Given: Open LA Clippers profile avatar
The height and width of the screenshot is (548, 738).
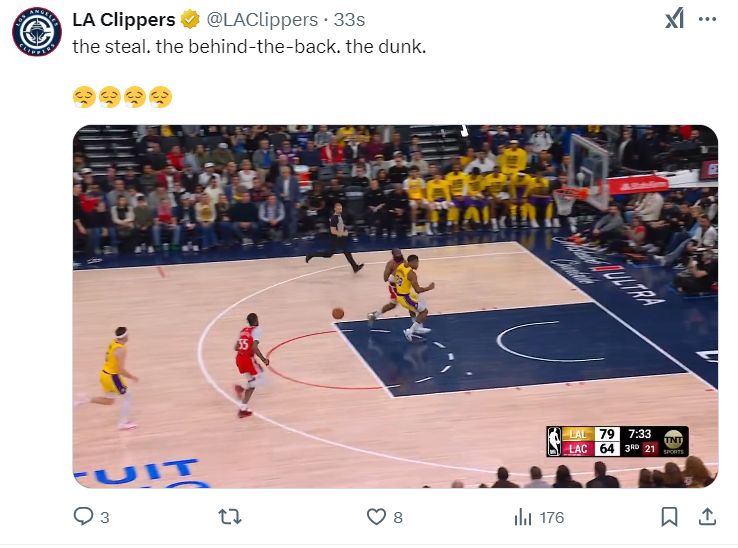Looking at the screenshot, I should [37, 31].
